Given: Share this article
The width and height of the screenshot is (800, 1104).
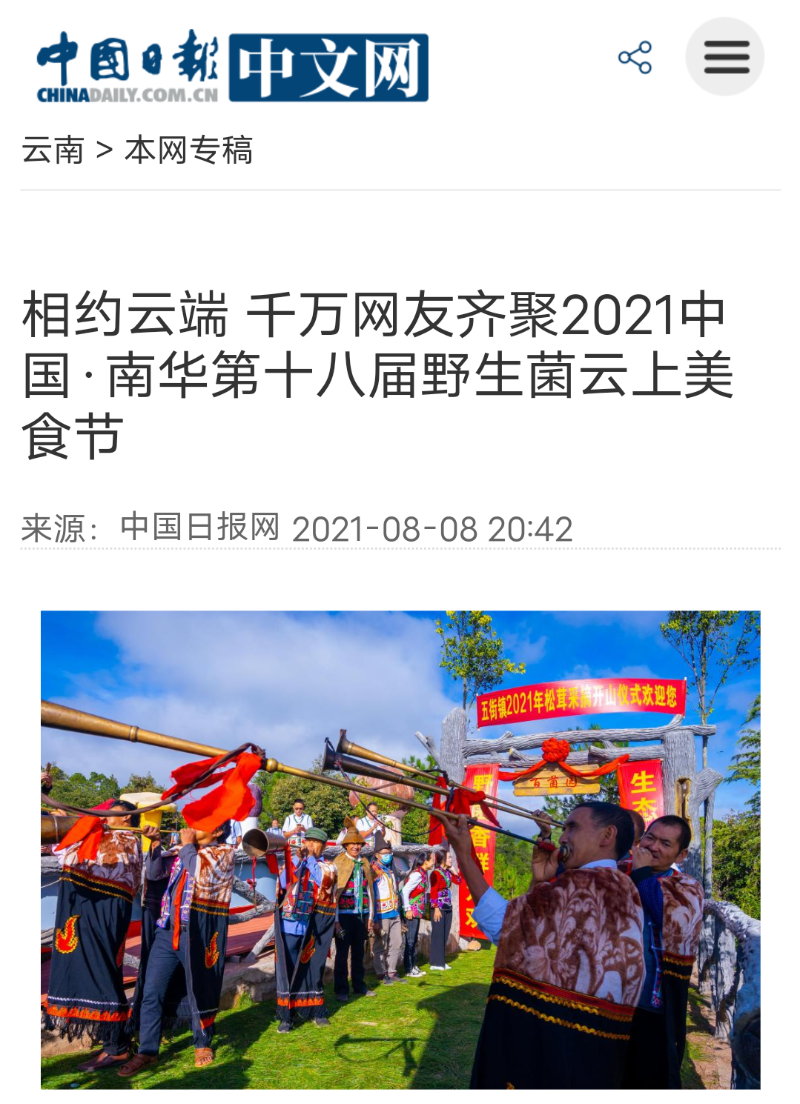Looking at the screenshot, I should pos(635,57).
